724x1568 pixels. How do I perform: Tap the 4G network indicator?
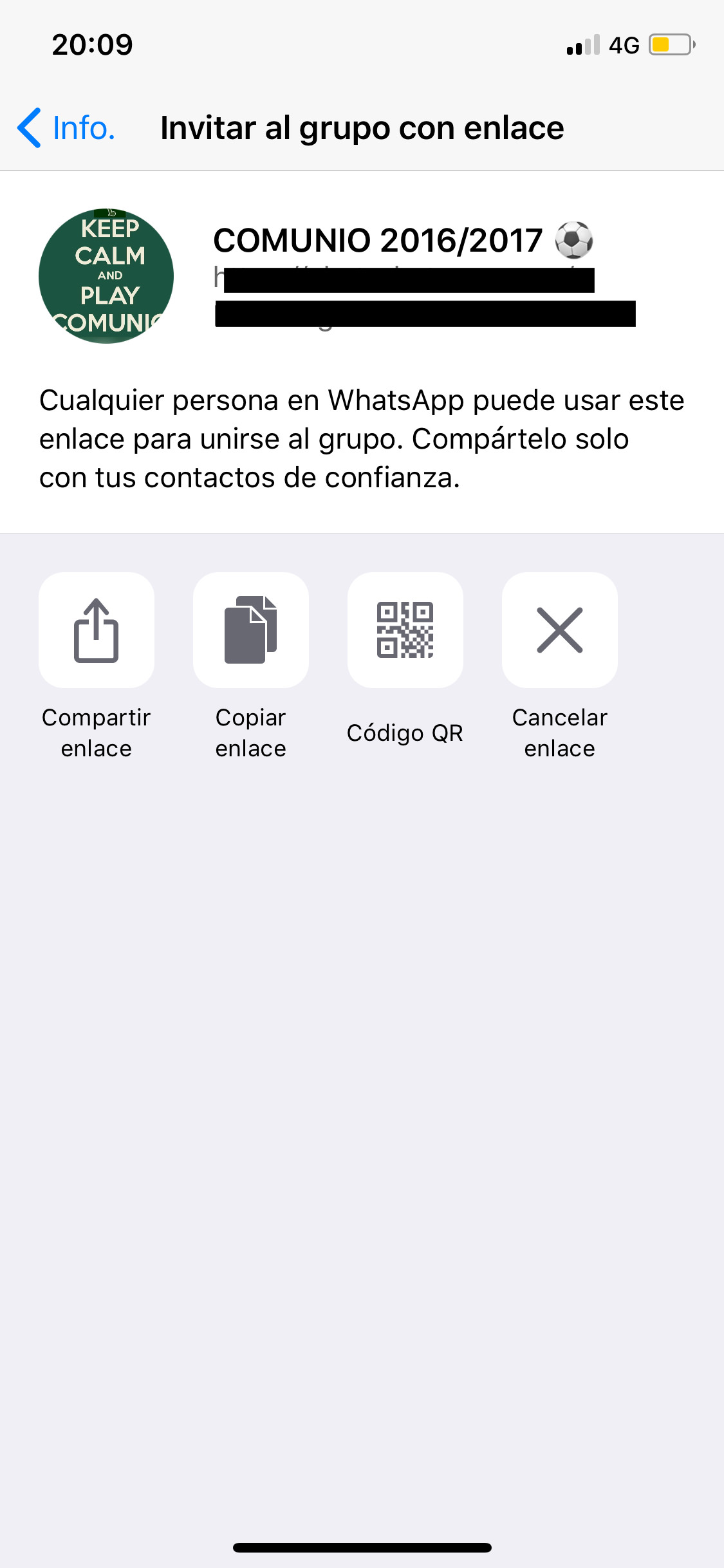click(x=626, y=44)
